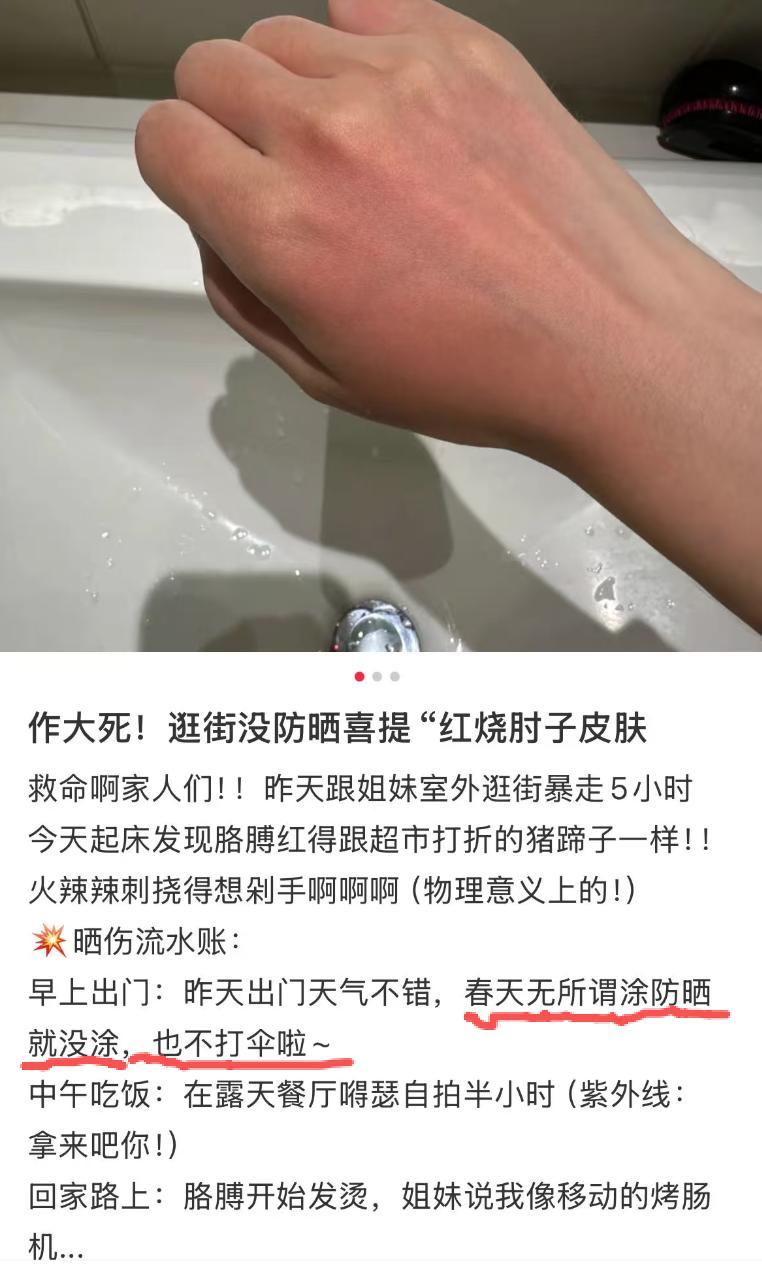762x1270 pixels.
Task: Tap the second dot of the photo page indicator
Action: pos(377,677)
